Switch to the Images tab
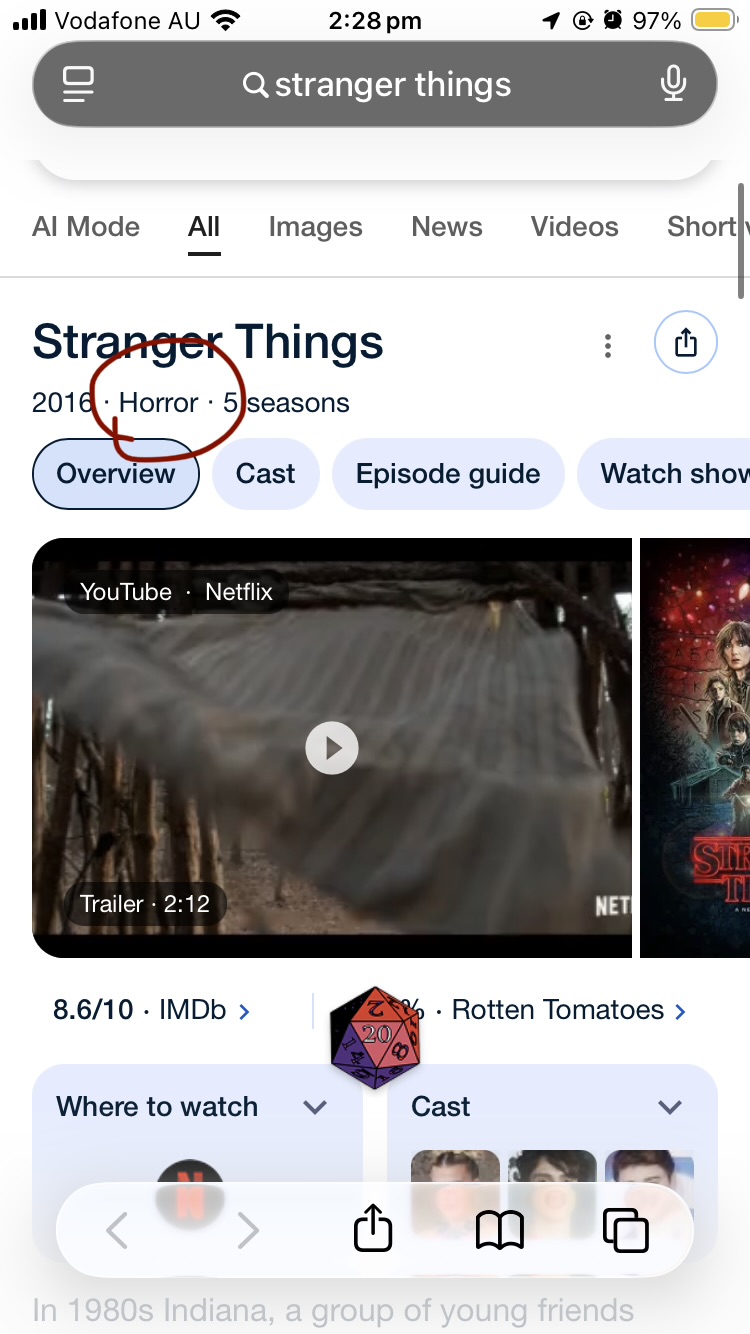750x1334 pixels. [315, 227]
